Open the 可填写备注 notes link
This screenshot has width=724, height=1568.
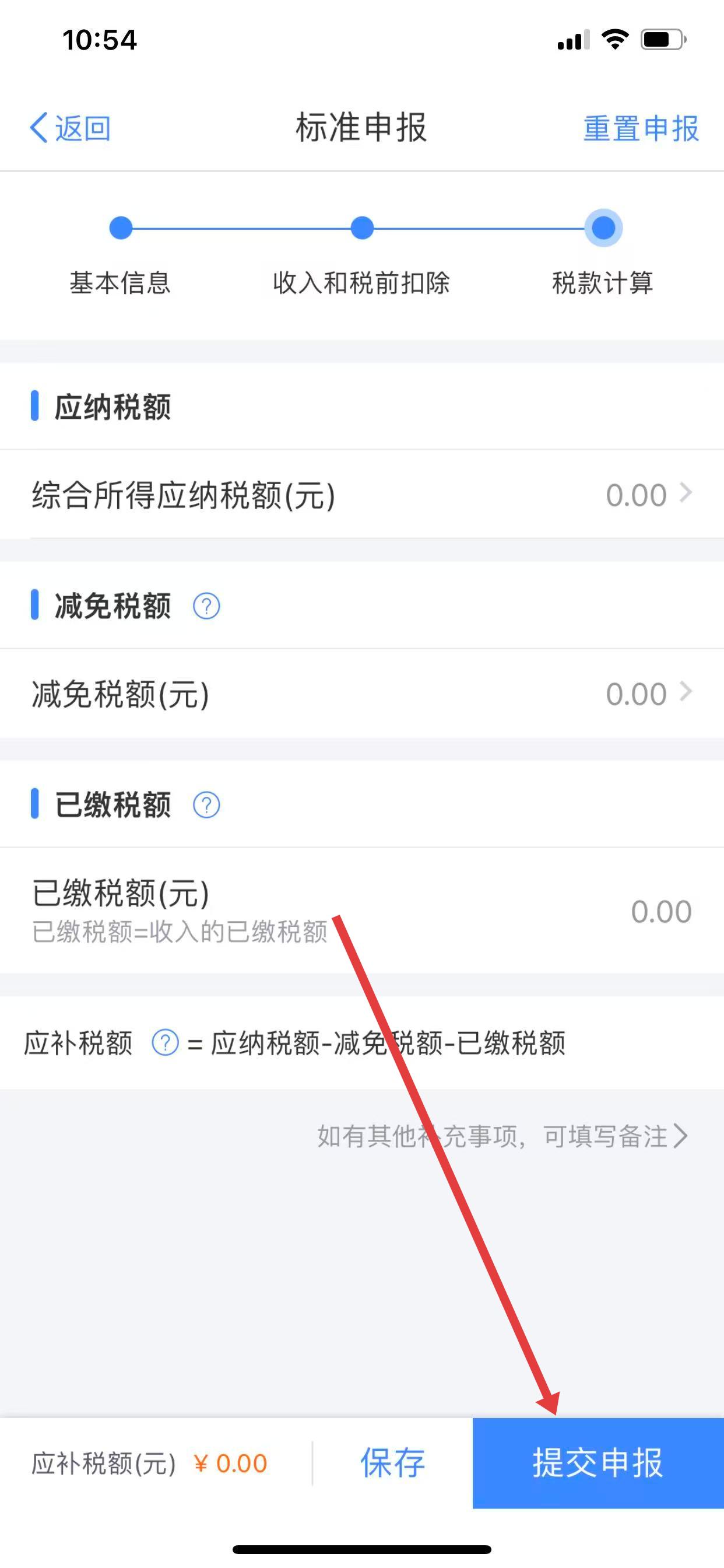point(502,1136)
